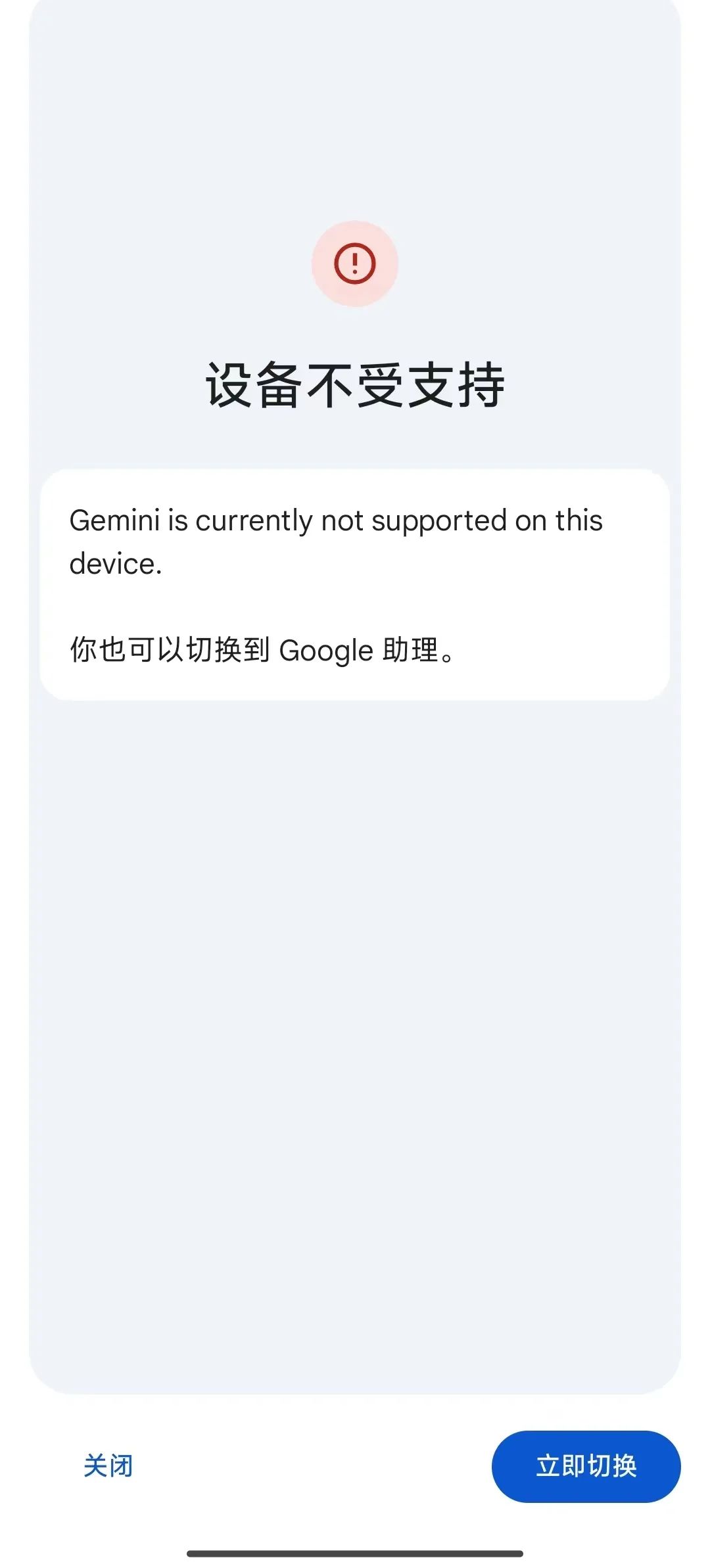Viewport: 710px width, 1568px height.
Task: Tap 立即切换 to switch to Google Assistant
Action: (x=586, y=1466)
